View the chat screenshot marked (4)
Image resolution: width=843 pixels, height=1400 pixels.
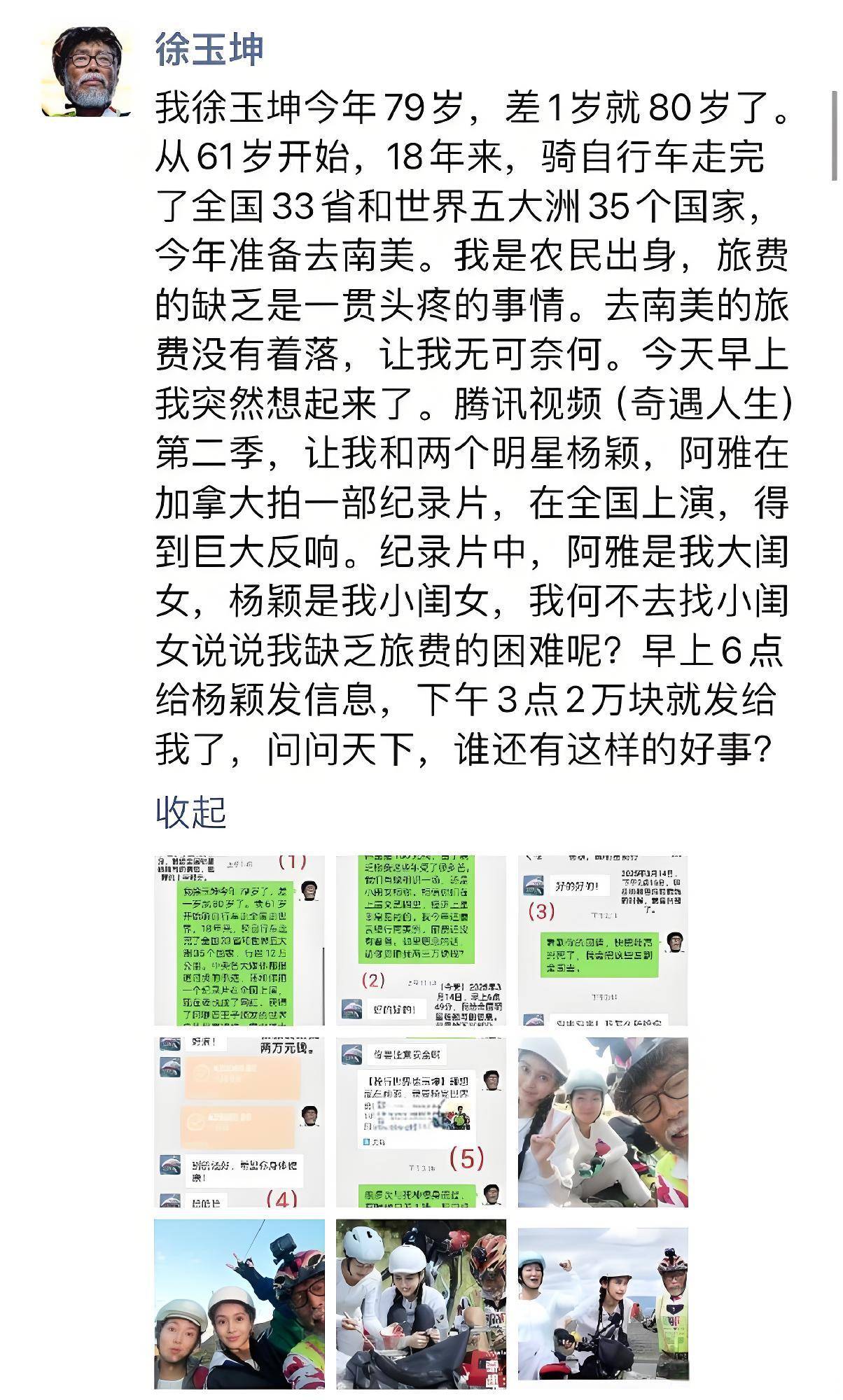239,1122
